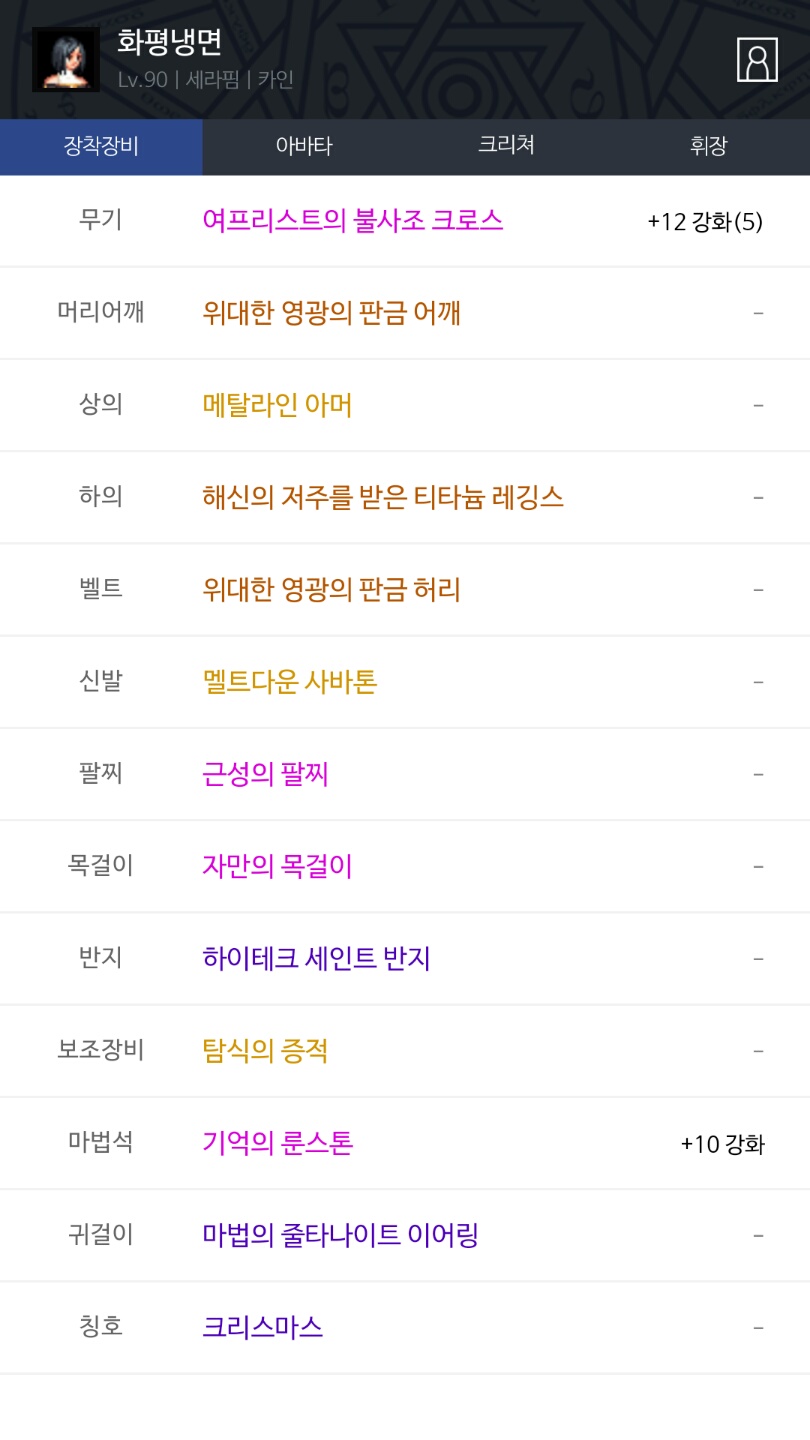Open 근성의 팔찌 item
The image size is (810, 1440).
point(265,774)
